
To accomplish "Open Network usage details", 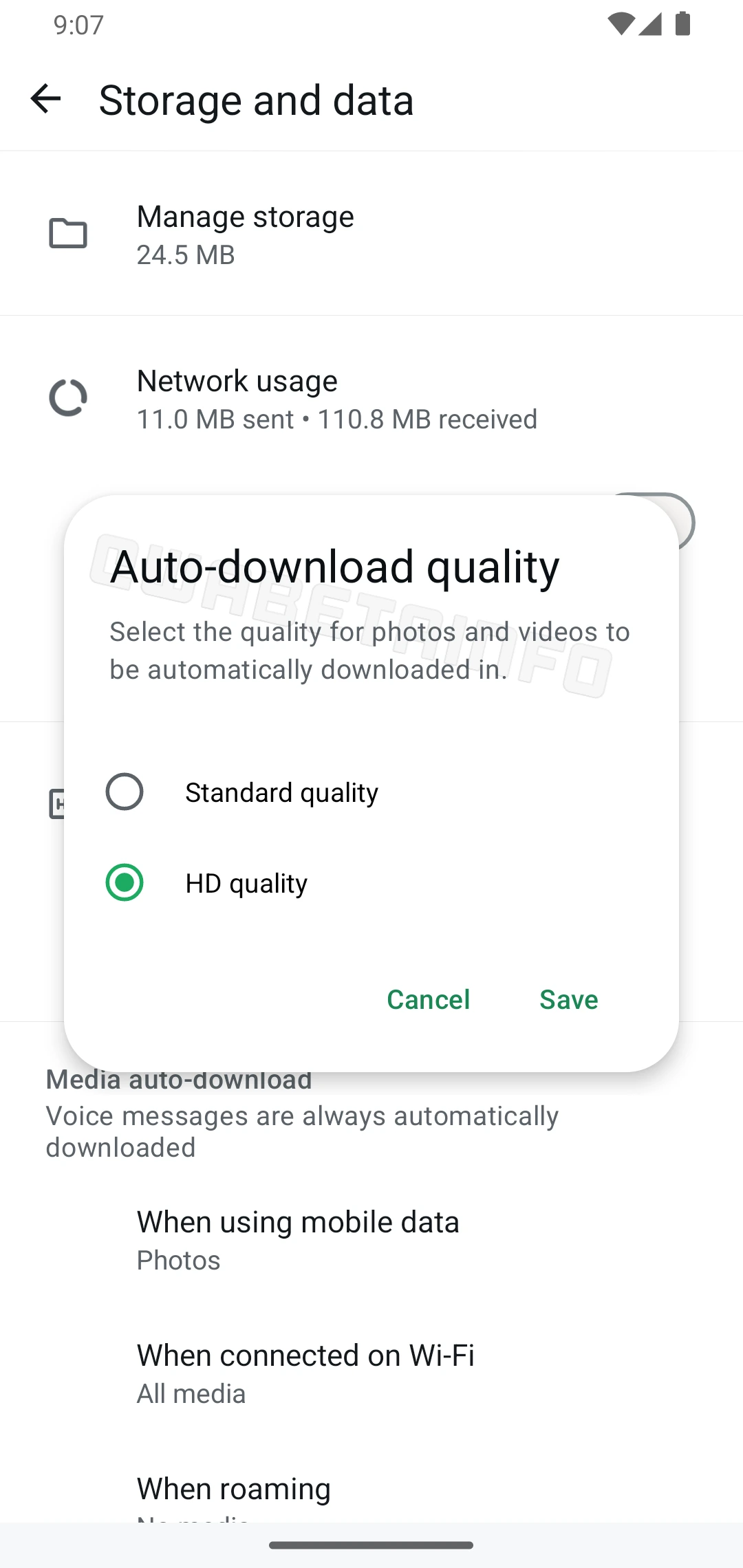I will tap(336, 399).
